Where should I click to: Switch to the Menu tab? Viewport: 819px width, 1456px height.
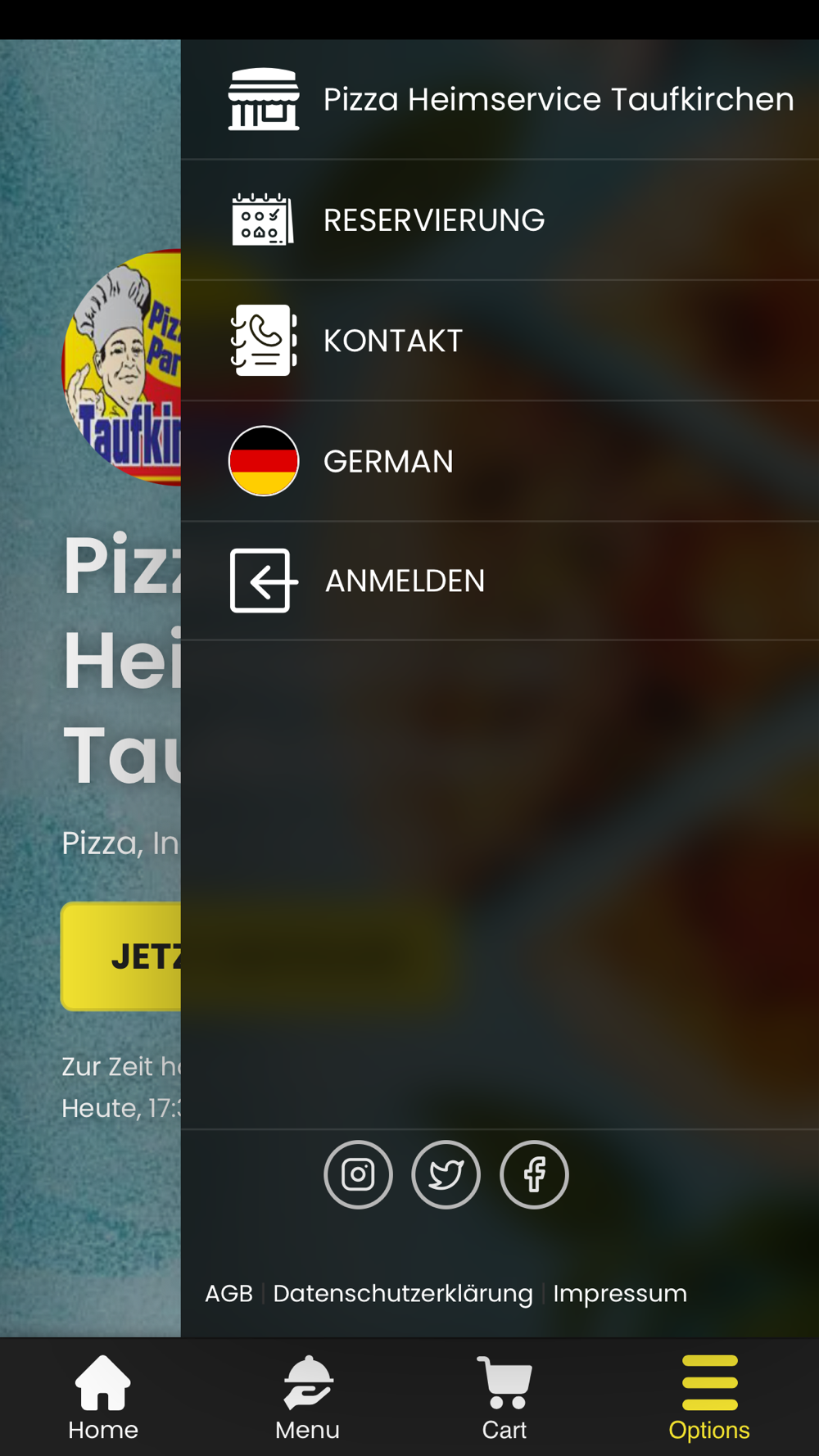[307, 1398]
